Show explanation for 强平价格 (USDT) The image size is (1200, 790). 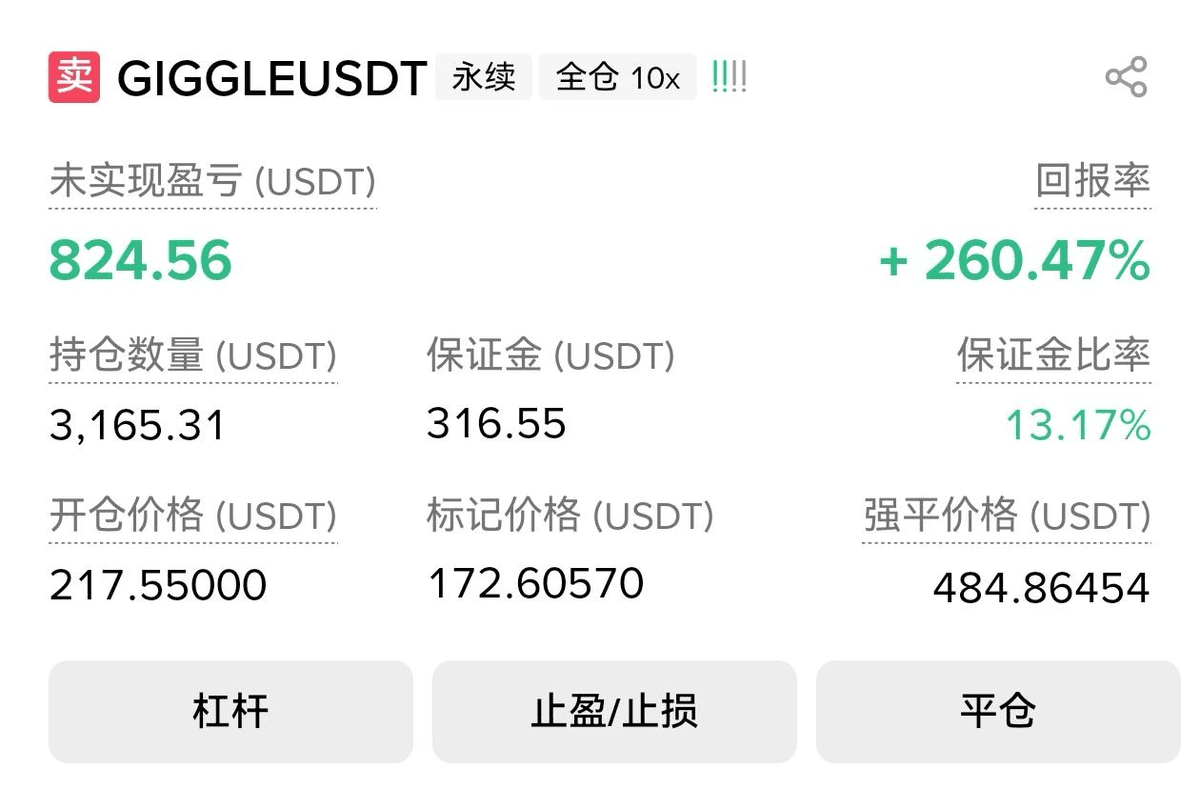[1006, 516]
